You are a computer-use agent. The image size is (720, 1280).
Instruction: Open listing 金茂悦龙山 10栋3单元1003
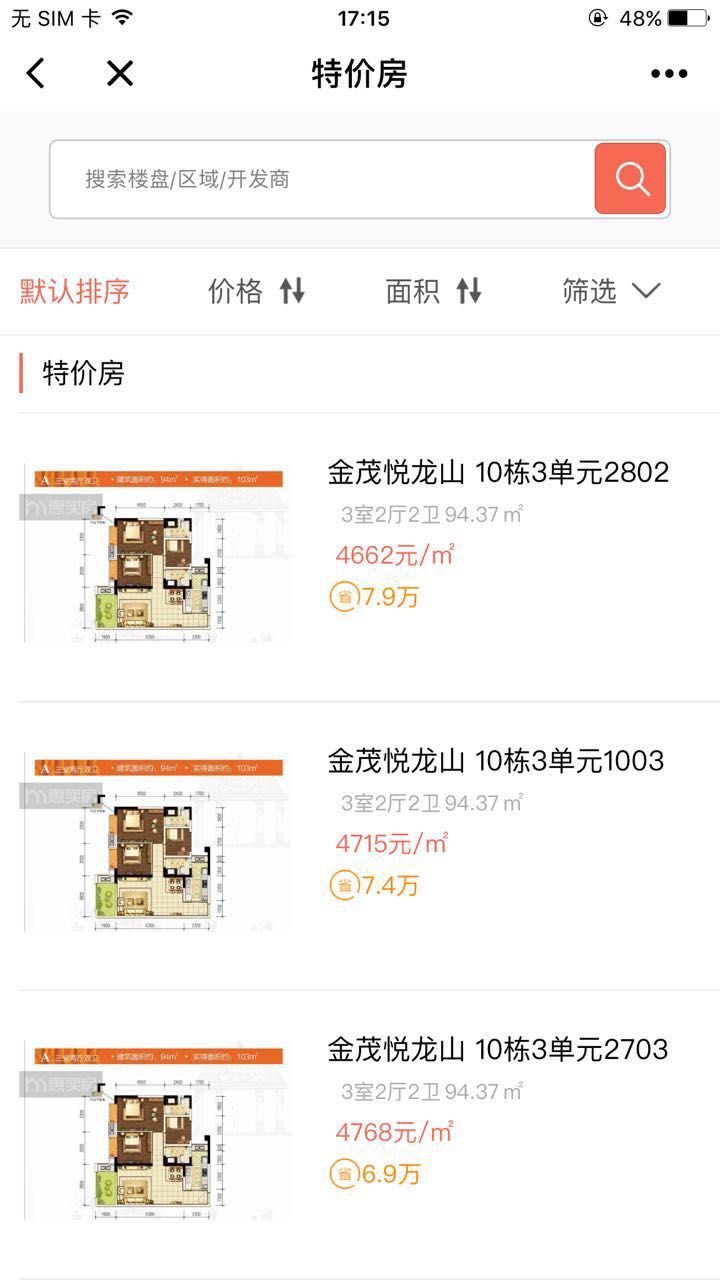pos(495,761)
